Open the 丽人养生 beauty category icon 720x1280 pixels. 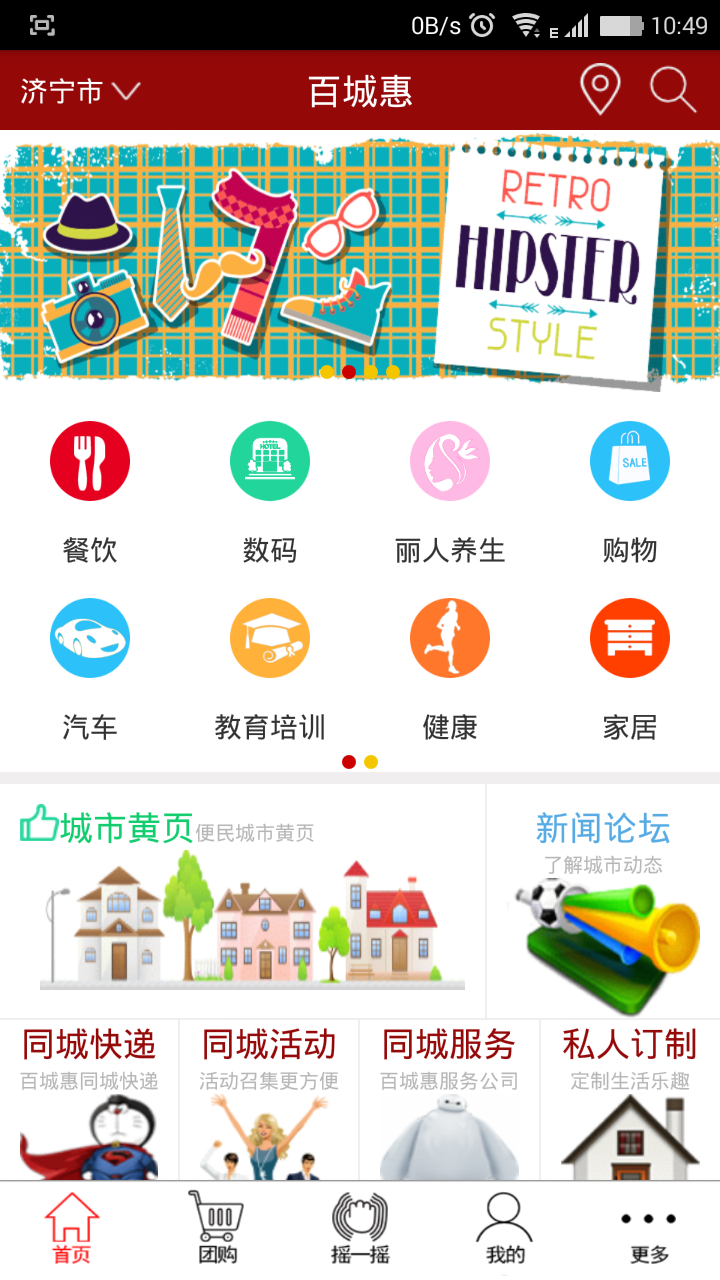[x=450, y=460]
